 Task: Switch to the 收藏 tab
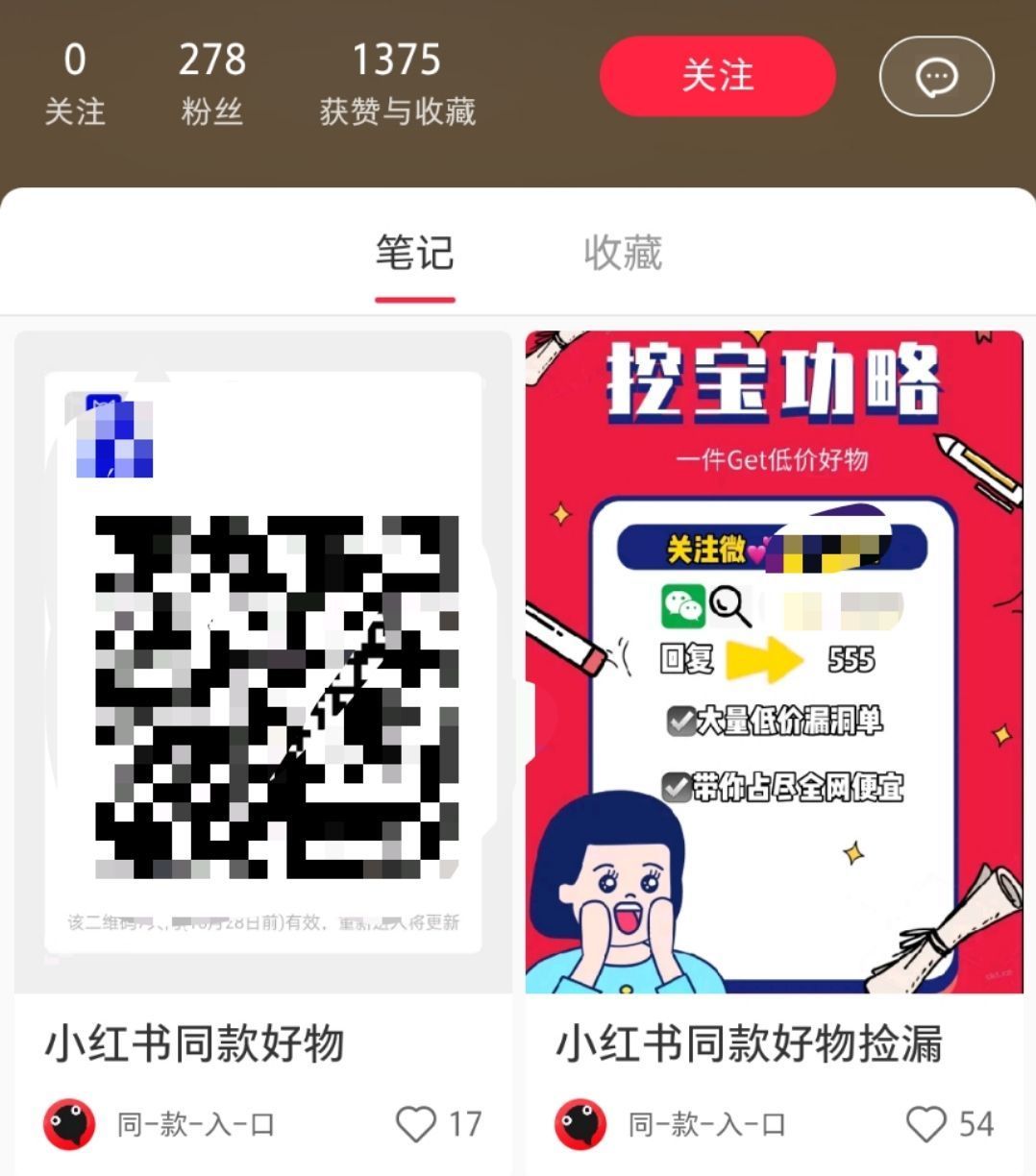click(x=623, y=254)
